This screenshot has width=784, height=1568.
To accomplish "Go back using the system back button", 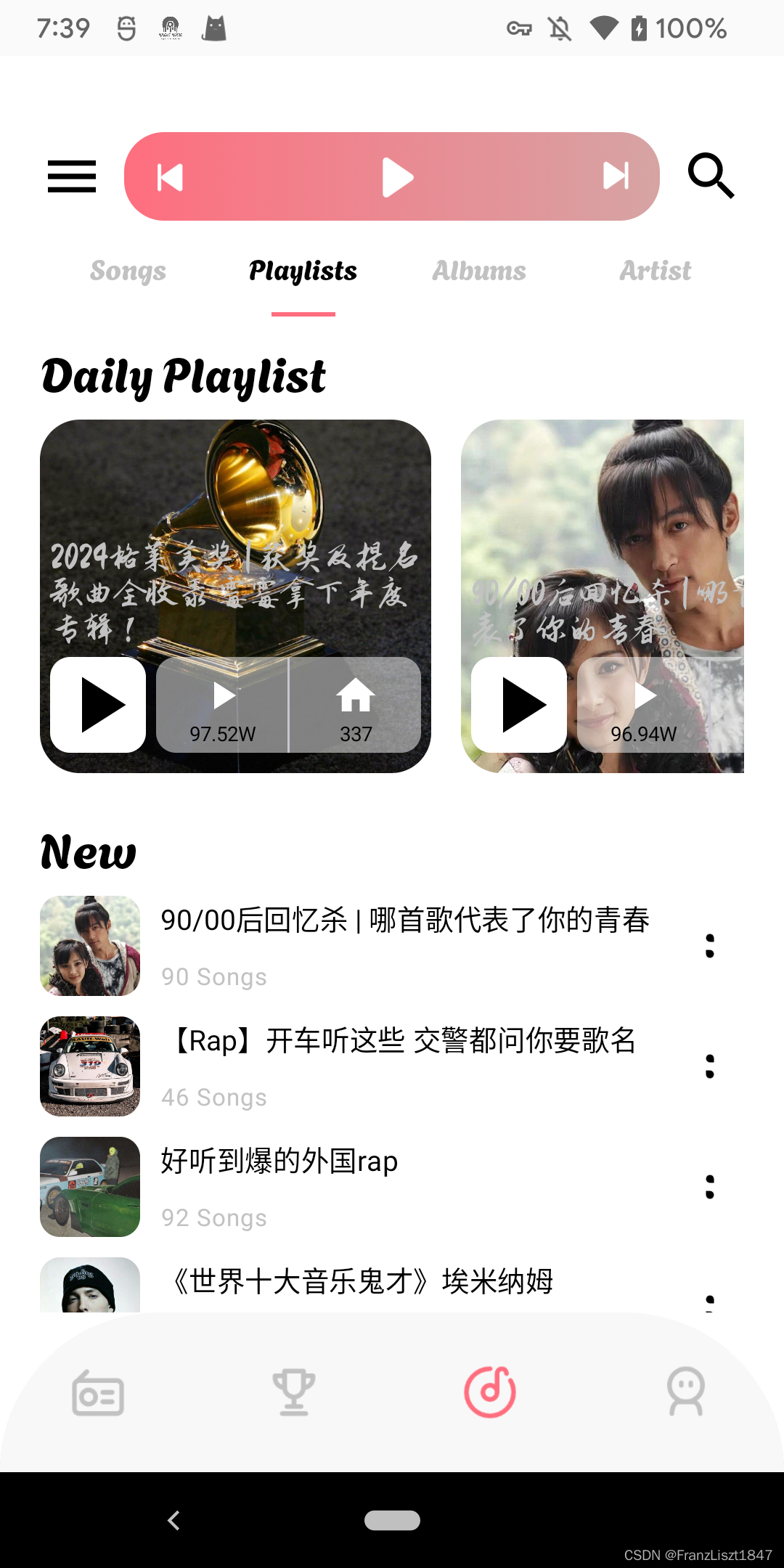I will tap(173, 1520).
